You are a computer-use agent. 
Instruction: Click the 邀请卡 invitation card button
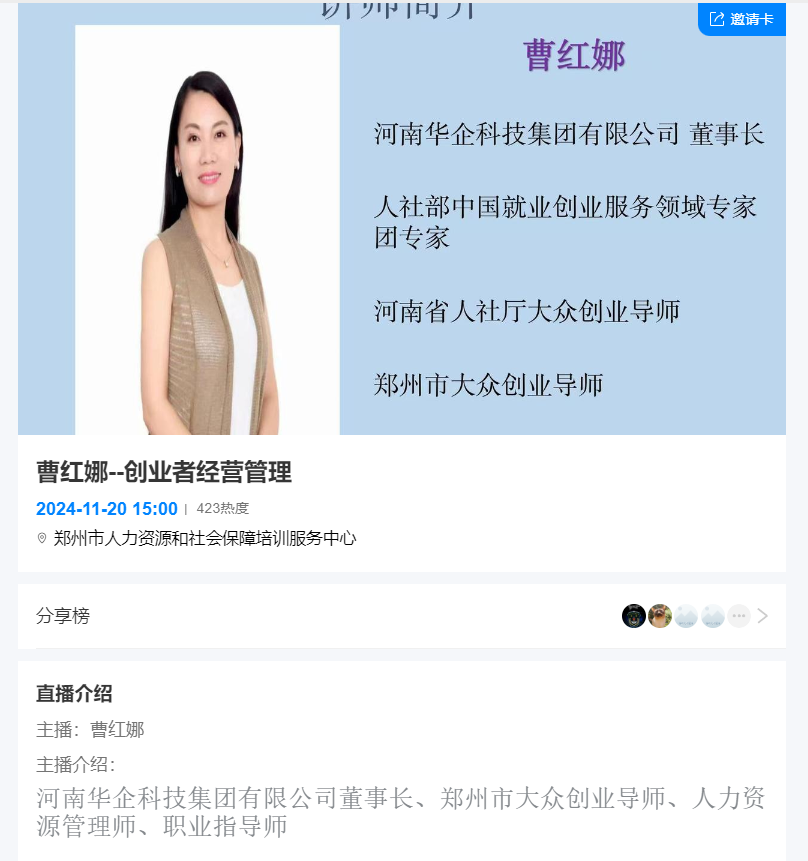742,18
